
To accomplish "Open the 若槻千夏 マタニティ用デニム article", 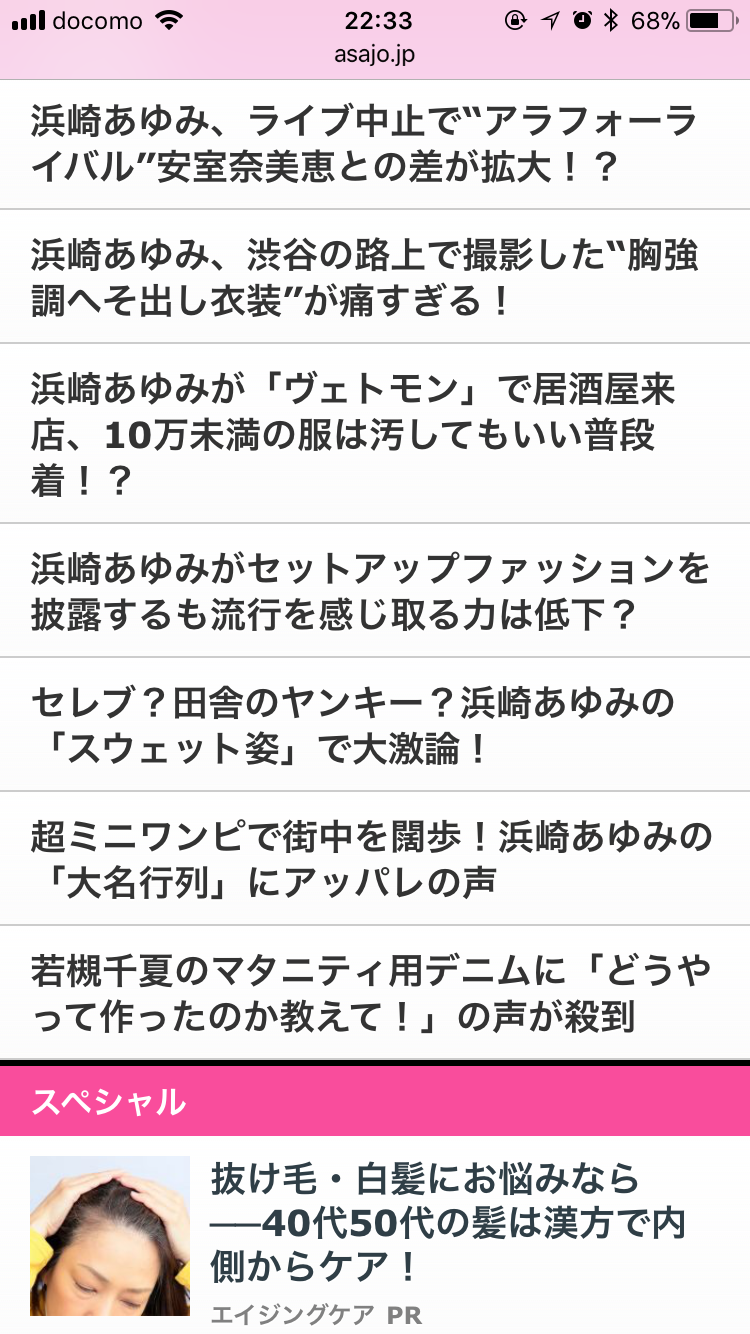I will [x=375, y=992].
